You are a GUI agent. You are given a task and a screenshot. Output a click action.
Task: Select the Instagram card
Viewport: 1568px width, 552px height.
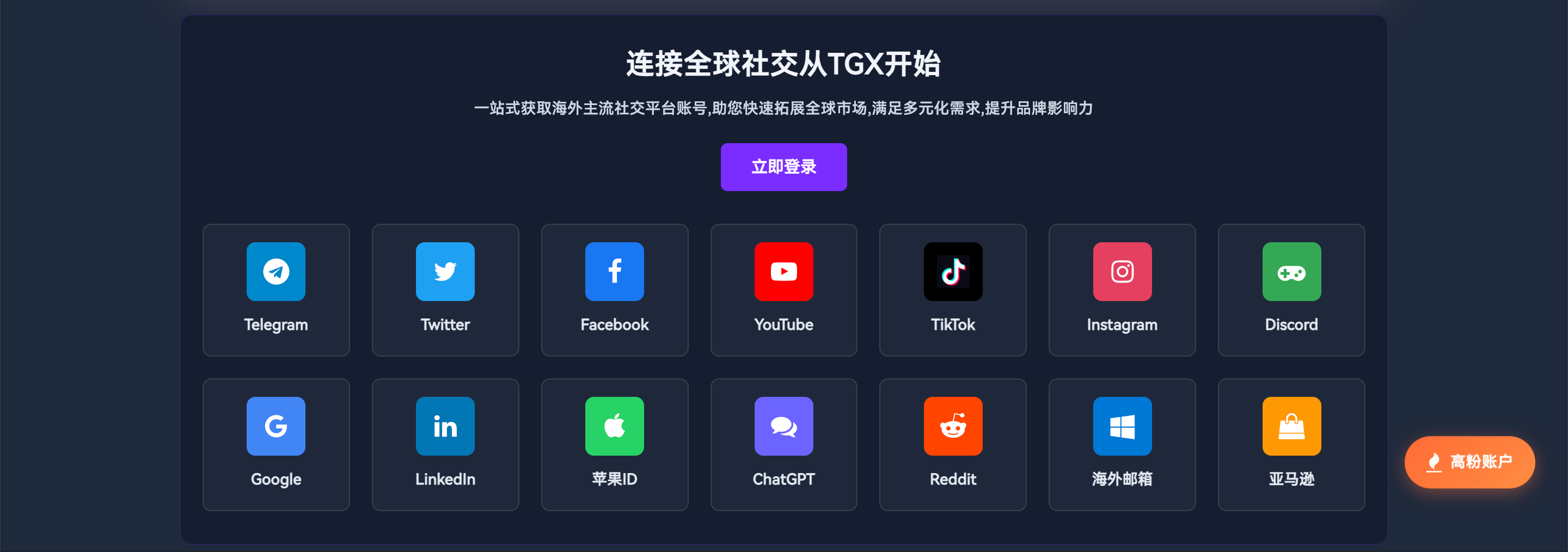pos(1122,290)
